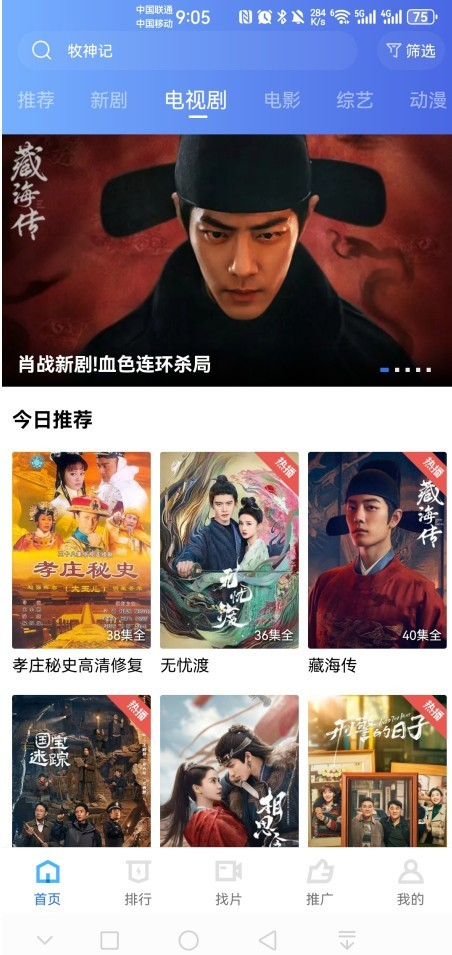Viewport: 452px width, 955px height.
Task: Select the 电影 tab
Action: 282,100
